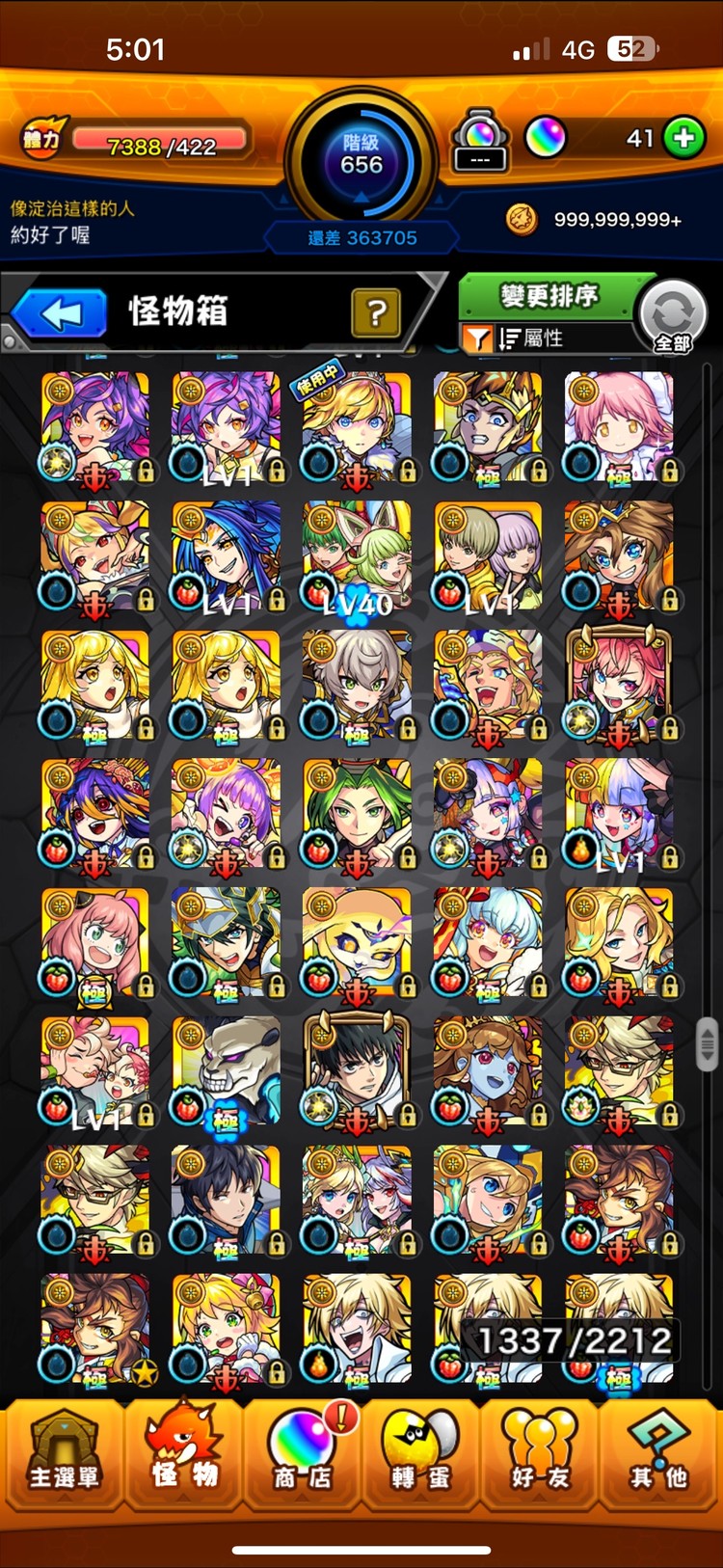Open the 其他 tab
The height and width of the screenshot is (1568, 723).
pyautogui.click(x=659, y=1454)
